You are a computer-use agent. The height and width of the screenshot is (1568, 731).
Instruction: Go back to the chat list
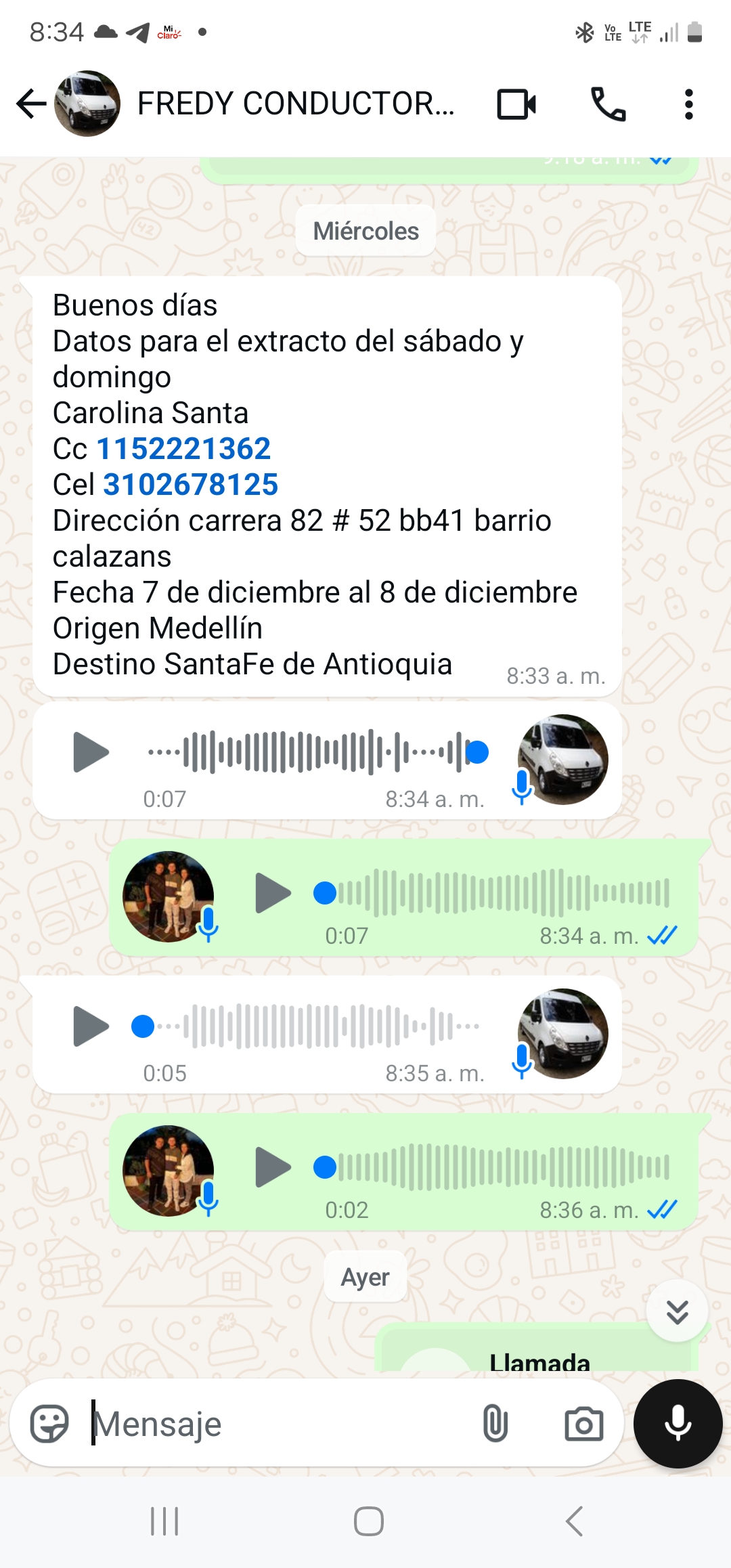[x=31, y=104]
